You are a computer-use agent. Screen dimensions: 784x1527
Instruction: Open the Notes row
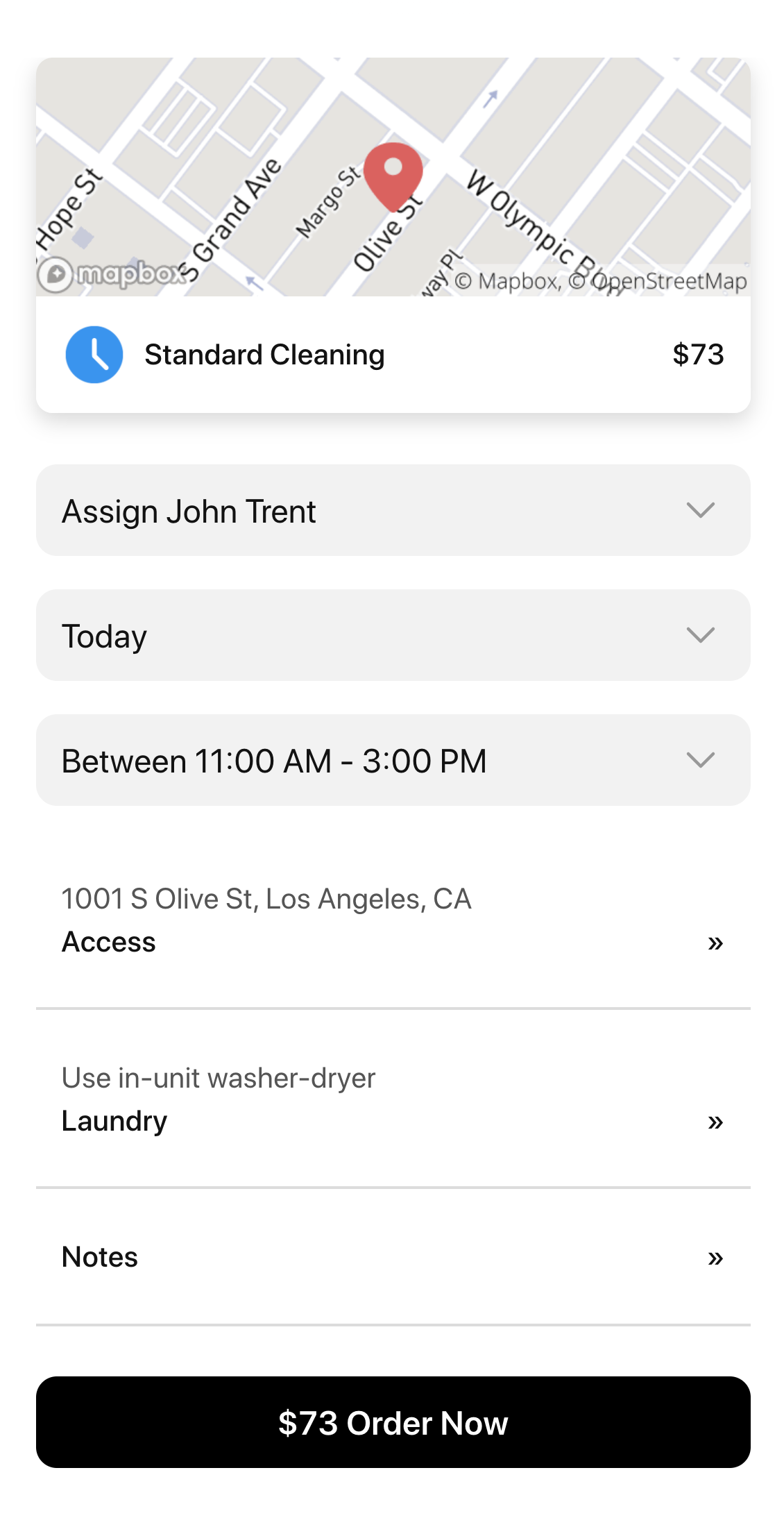pos(393,1257)
